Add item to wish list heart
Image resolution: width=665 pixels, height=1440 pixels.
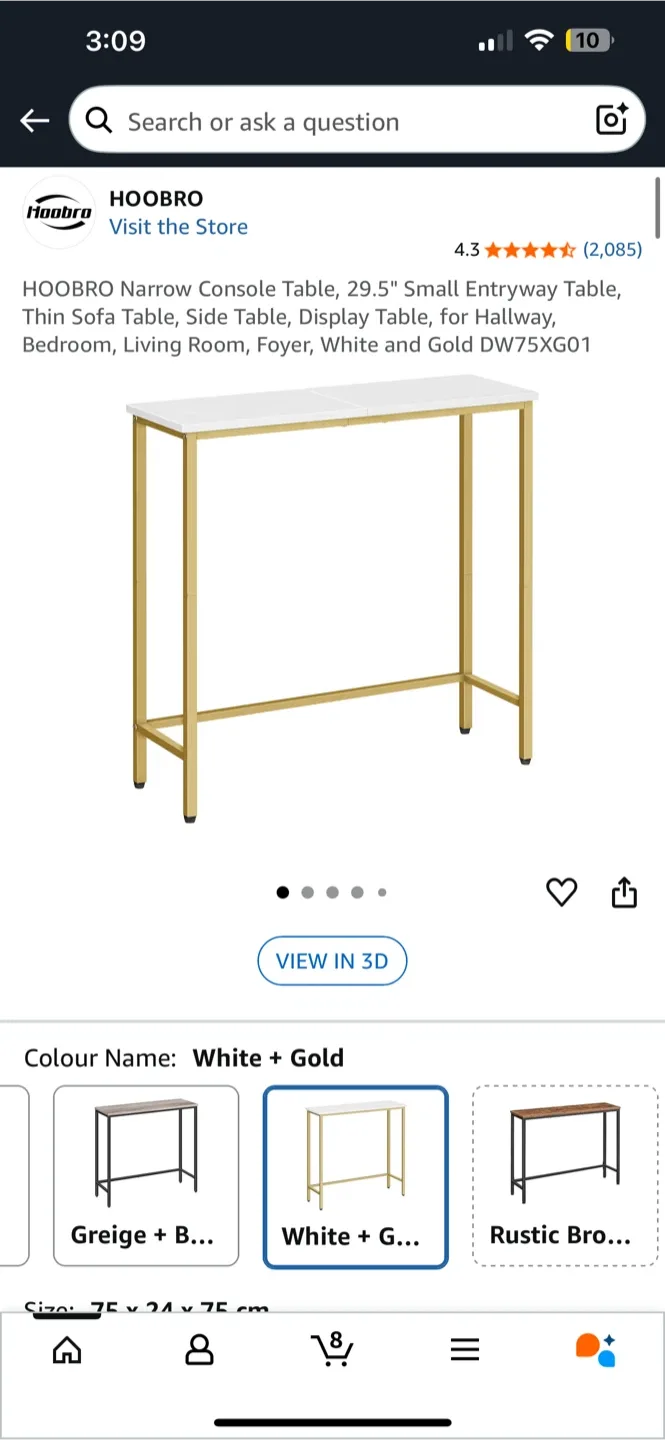pyautogui.click(x=562, y=891)
